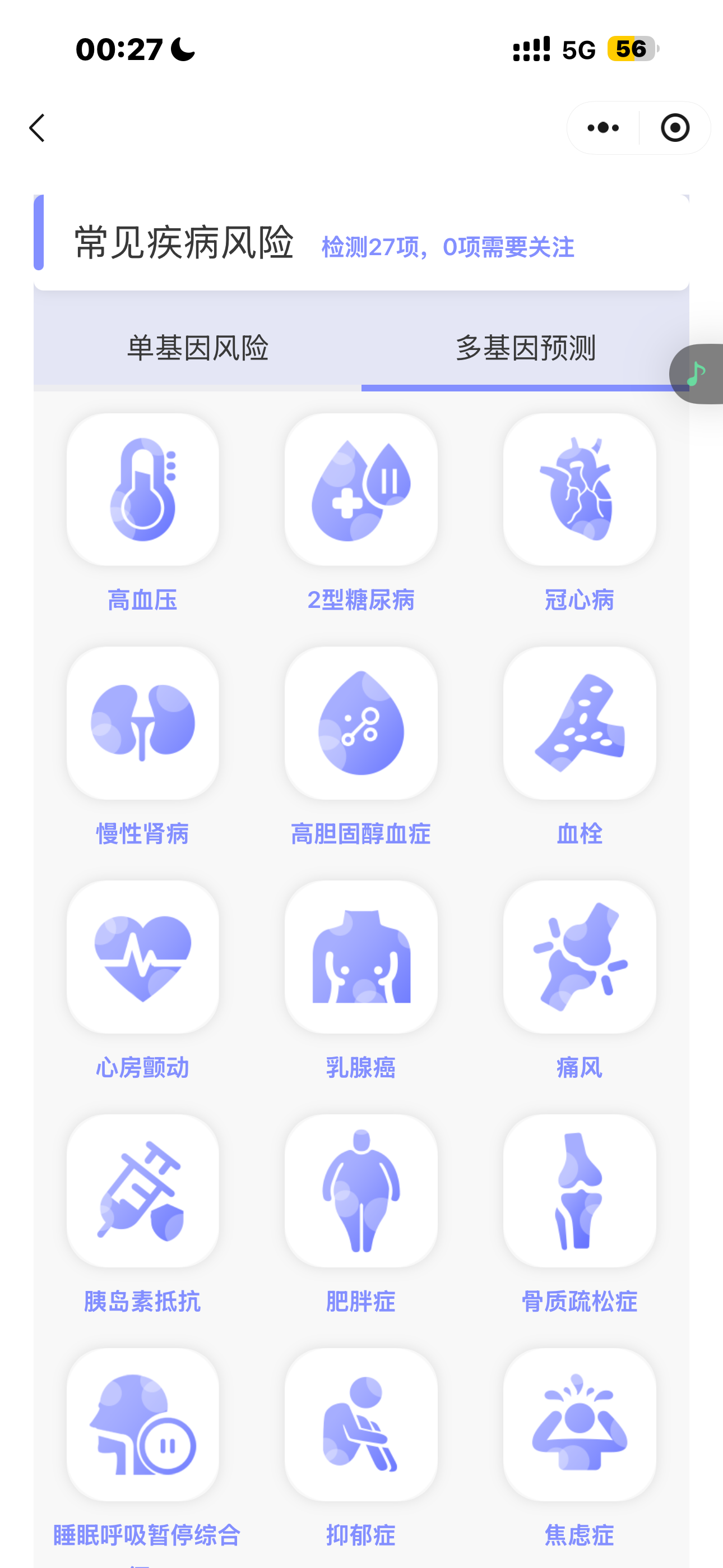Open the 骨质疏松症 card
723x1568 pixels.
[580, 1191]
